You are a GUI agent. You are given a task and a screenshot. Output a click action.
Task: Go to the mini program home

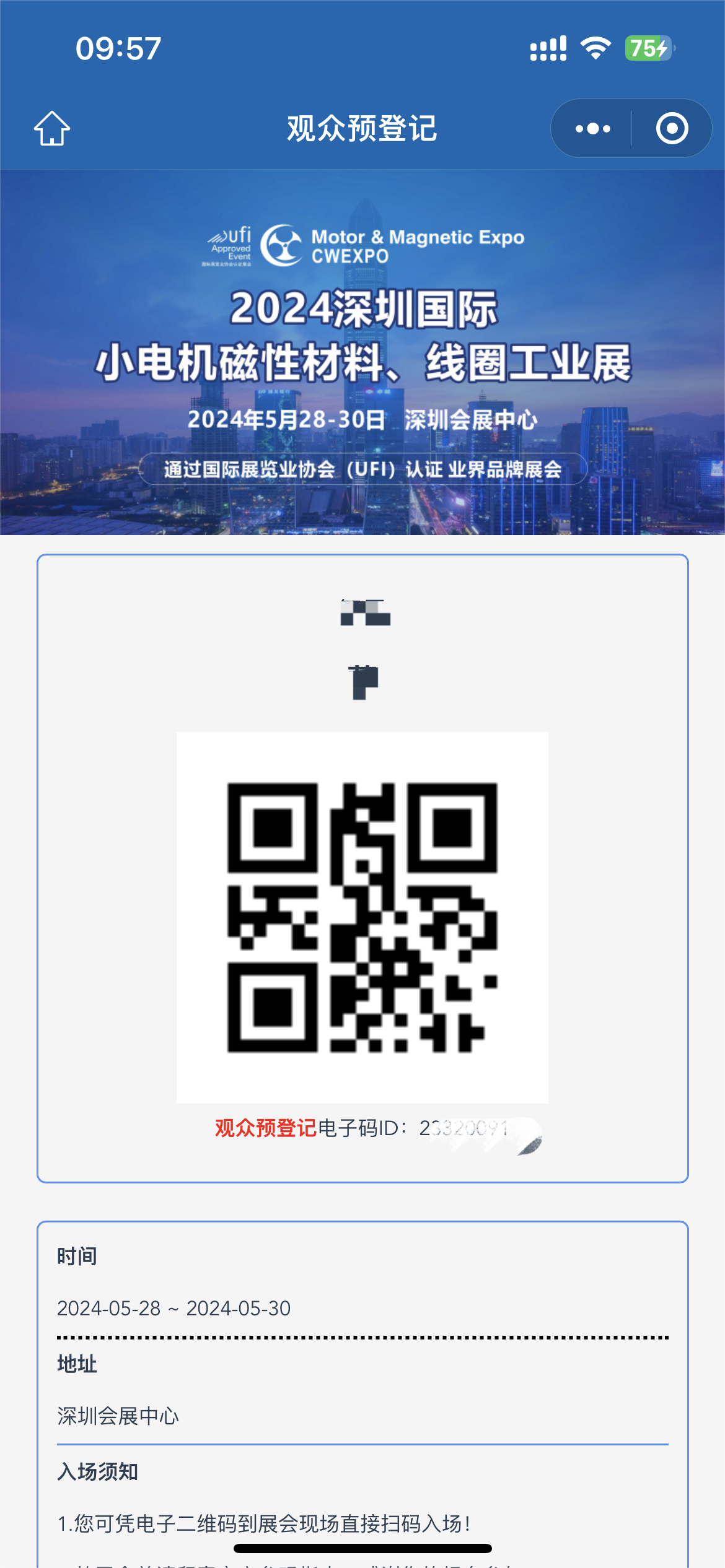[x=52, y=129]
